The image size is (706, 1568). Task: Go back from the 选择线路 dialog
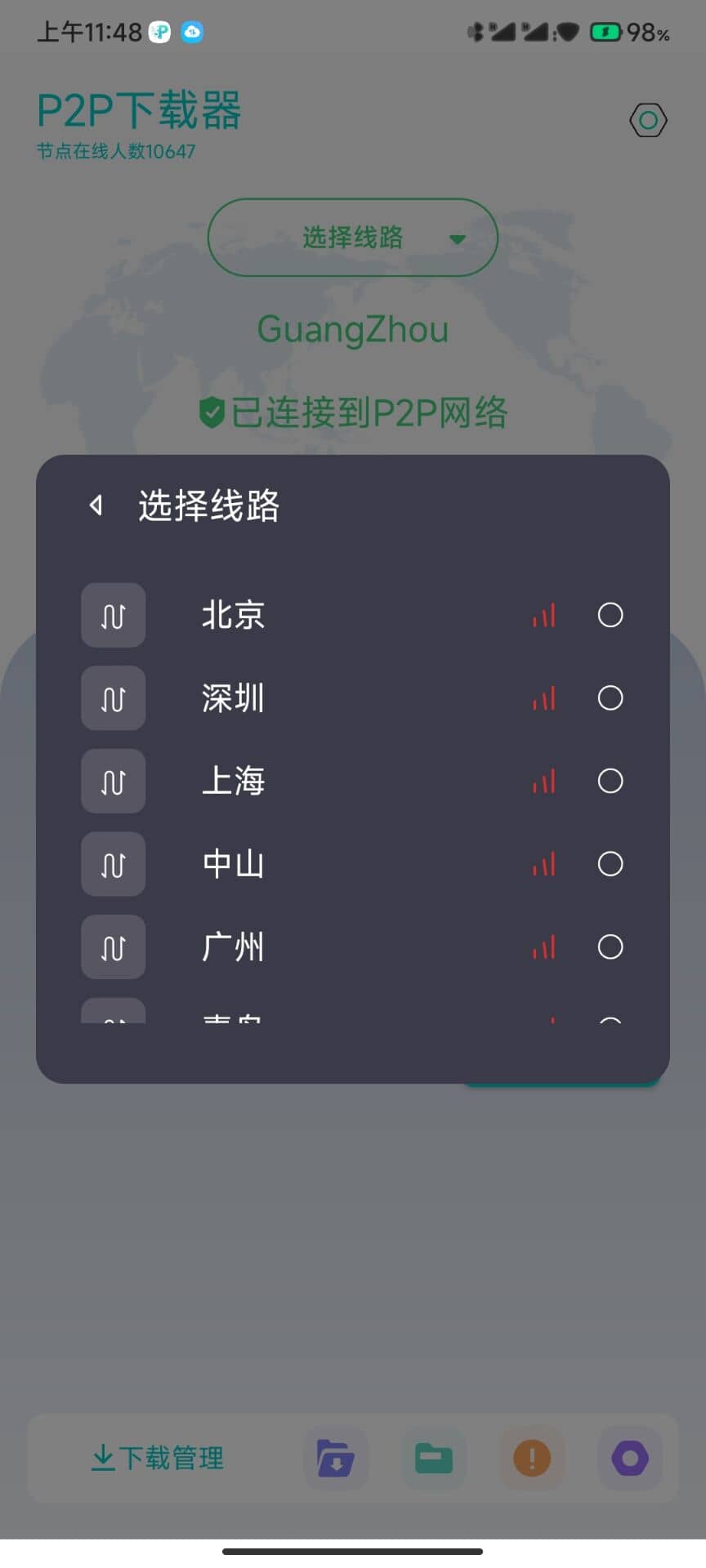pos(96,506)
